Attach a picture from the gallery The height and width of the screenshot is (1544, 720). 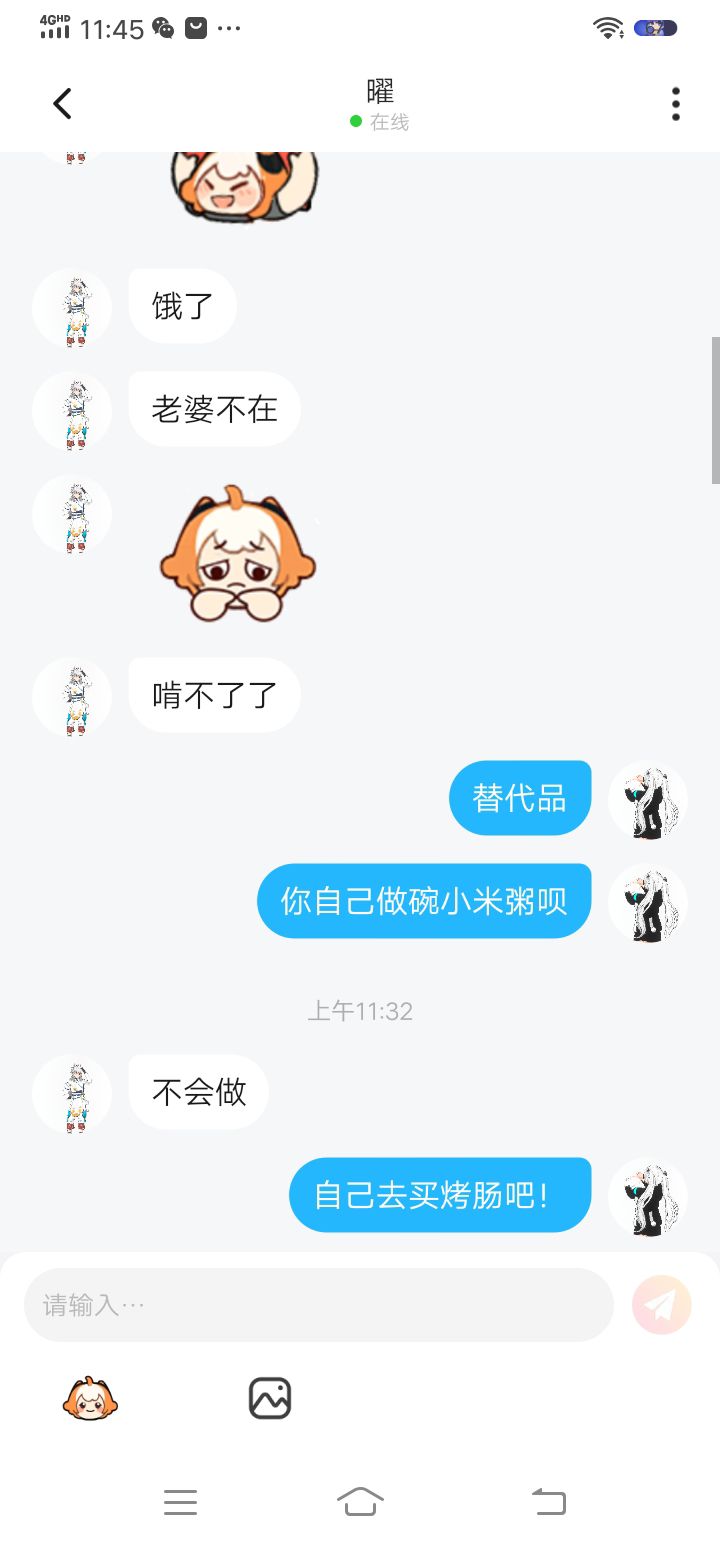(270, 1398)
